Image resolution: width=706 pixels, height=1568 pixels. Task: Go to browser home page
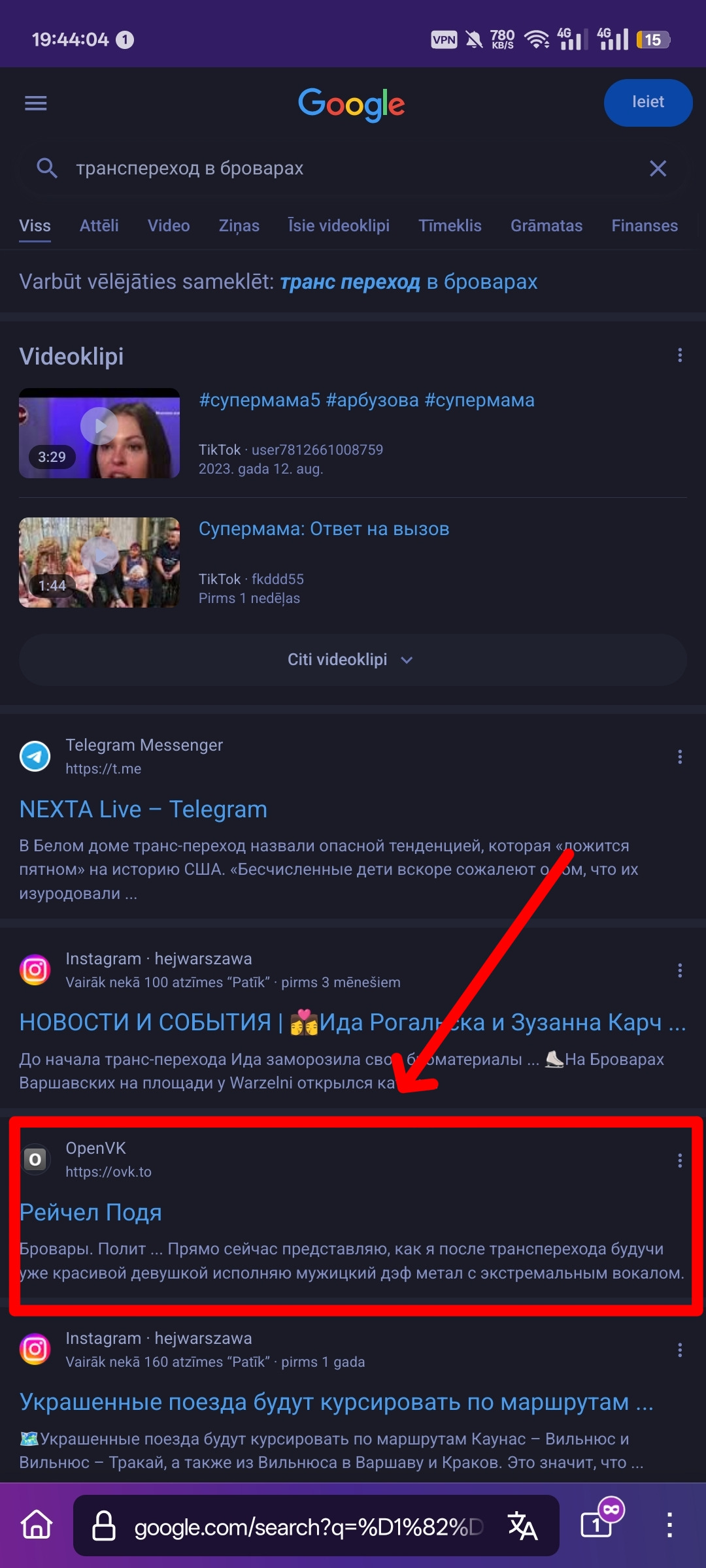point(37,1525)
